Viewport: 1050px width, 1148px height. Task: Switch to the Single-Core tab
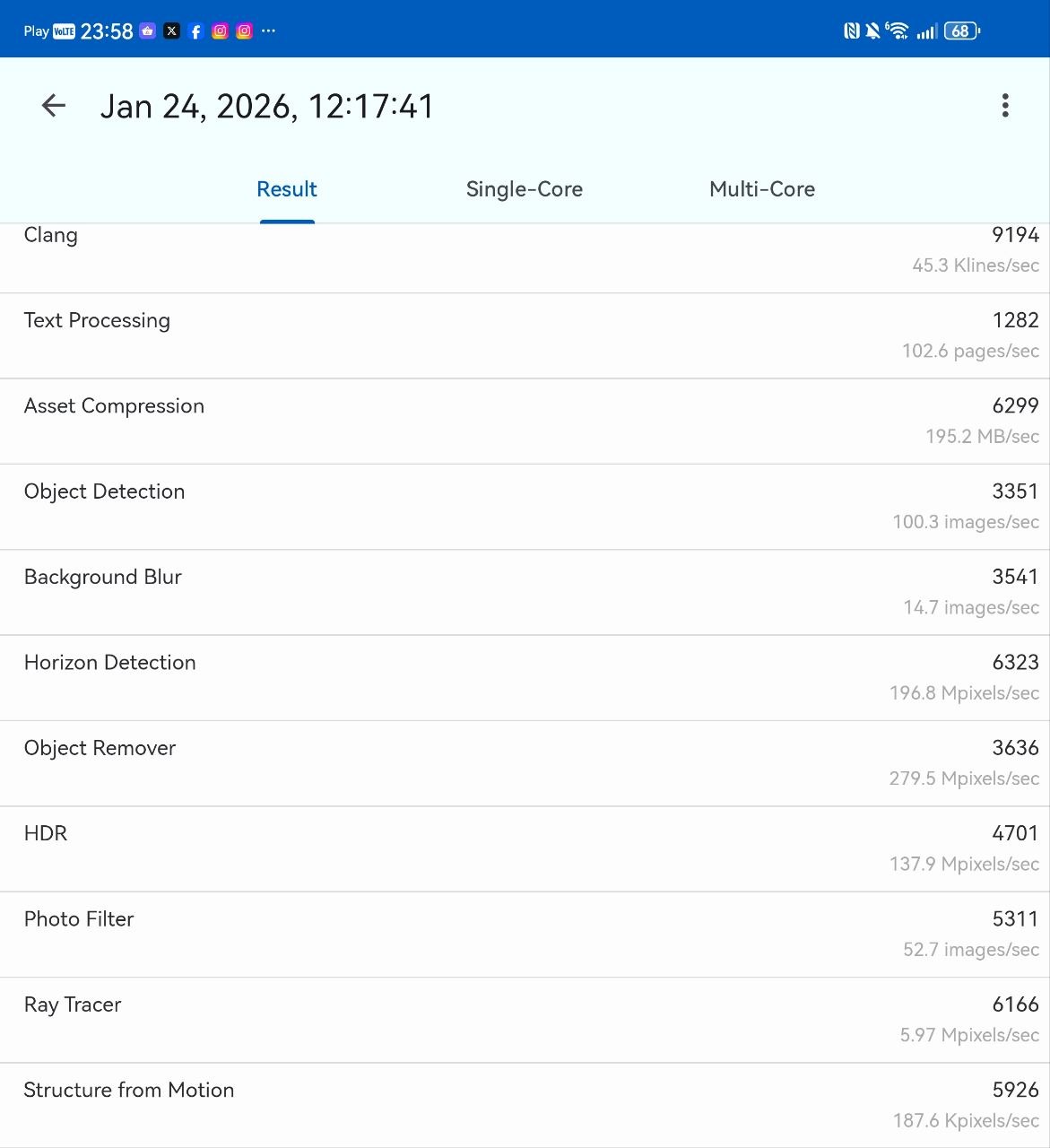click(x=525, y=189)
